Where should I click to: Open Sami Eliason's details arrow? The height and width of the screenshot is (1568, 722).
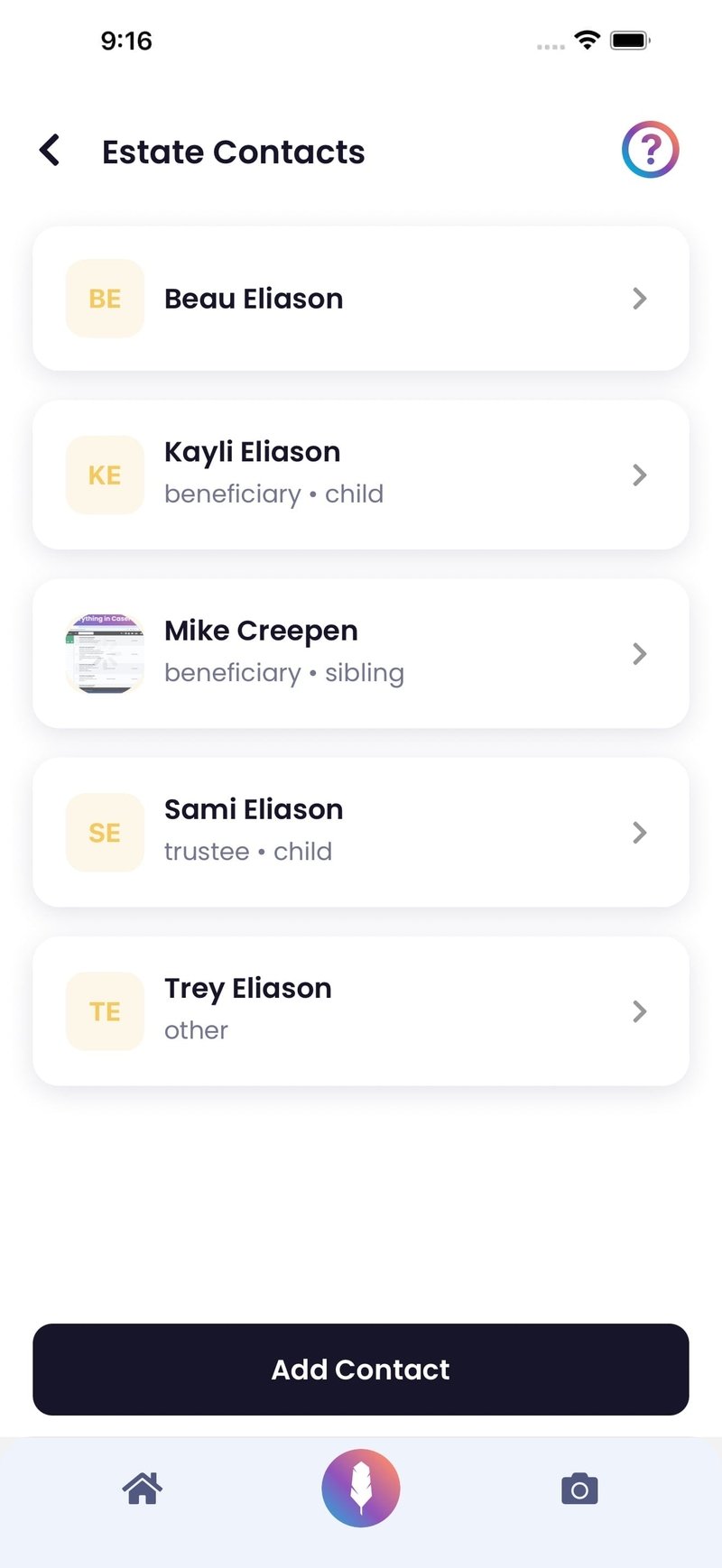coord(639,833)
